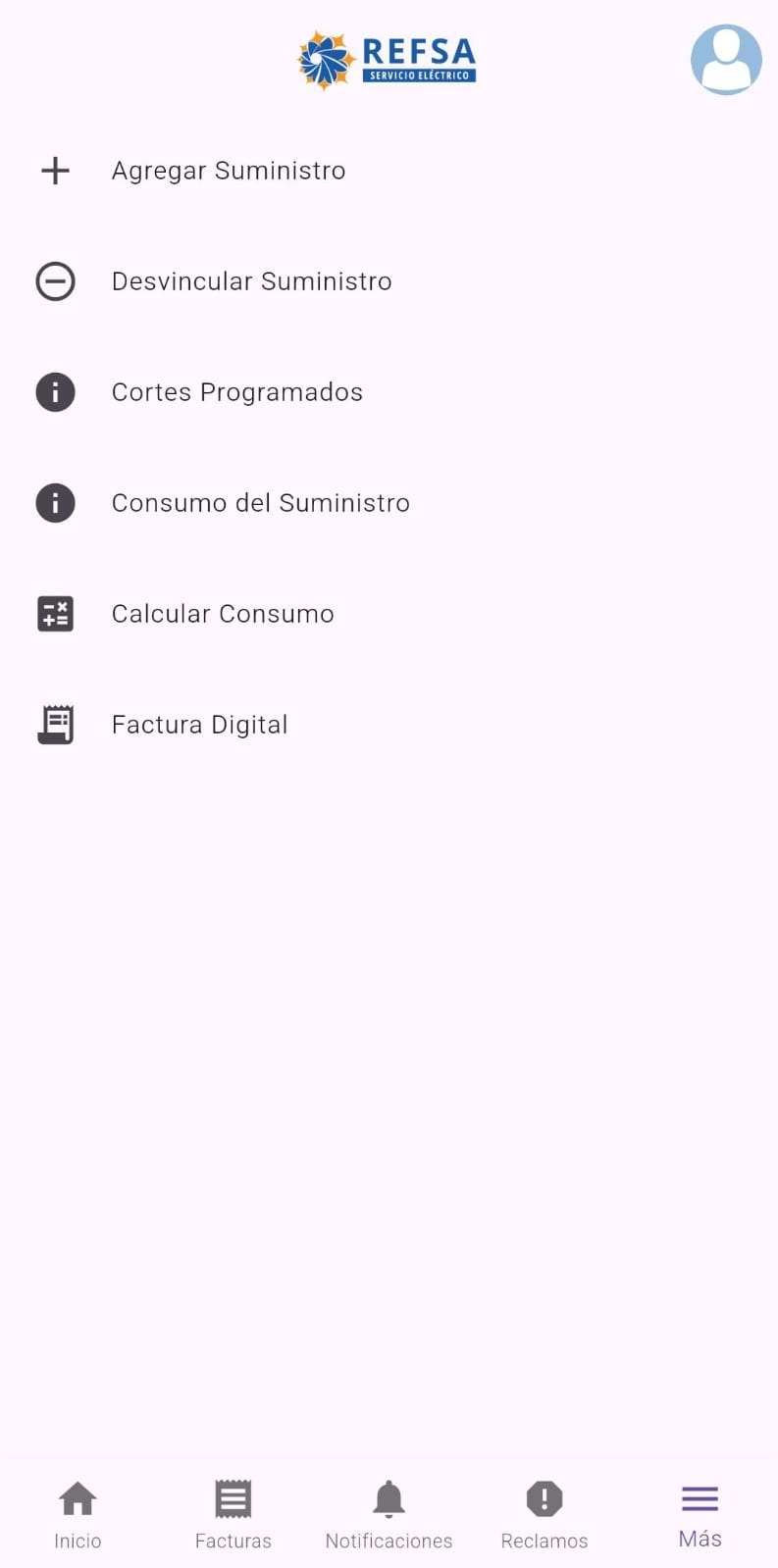Open Factura Digital

click(x=199, y=724)
